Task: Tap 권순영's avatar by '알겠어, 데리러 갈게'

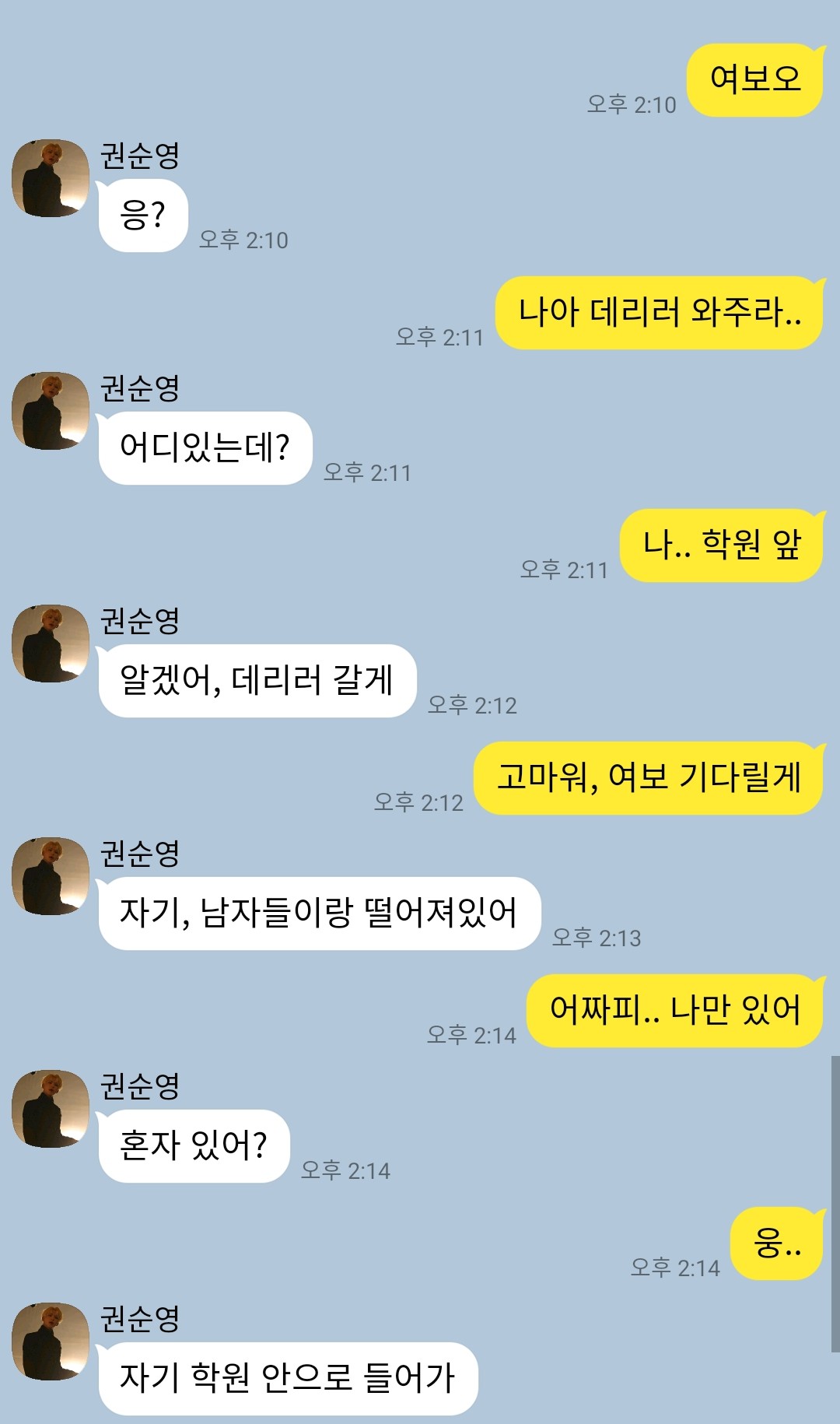Action: 51,644
